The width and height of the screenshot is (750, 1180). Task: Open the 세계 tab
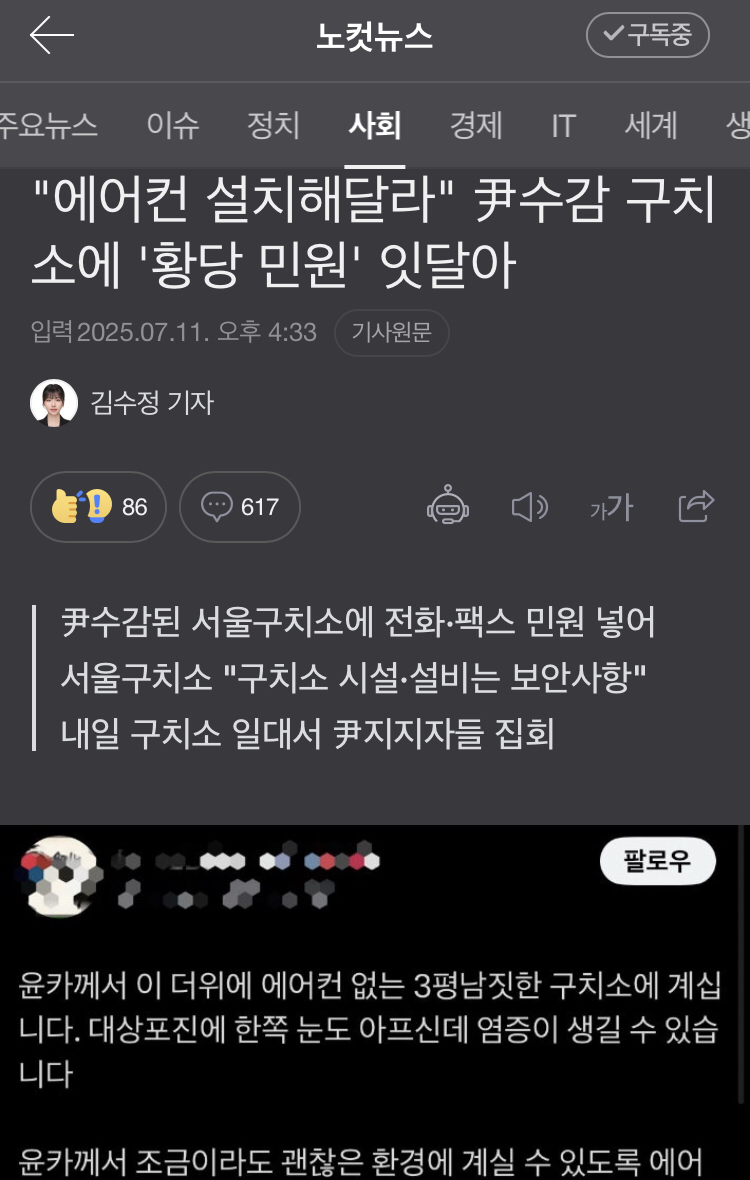[x=651, y=125]
